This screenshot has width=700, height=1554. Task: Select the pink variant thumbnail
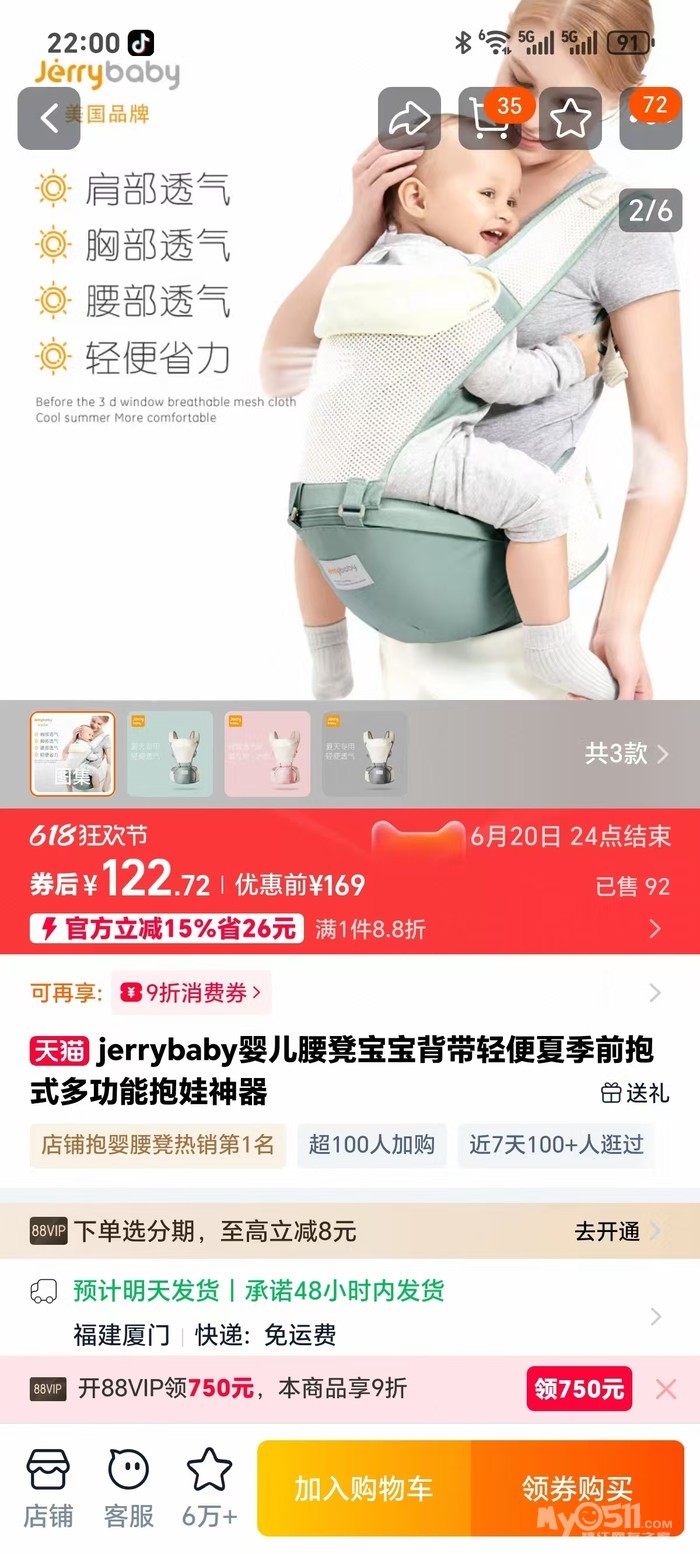click(x=267, y=753)
